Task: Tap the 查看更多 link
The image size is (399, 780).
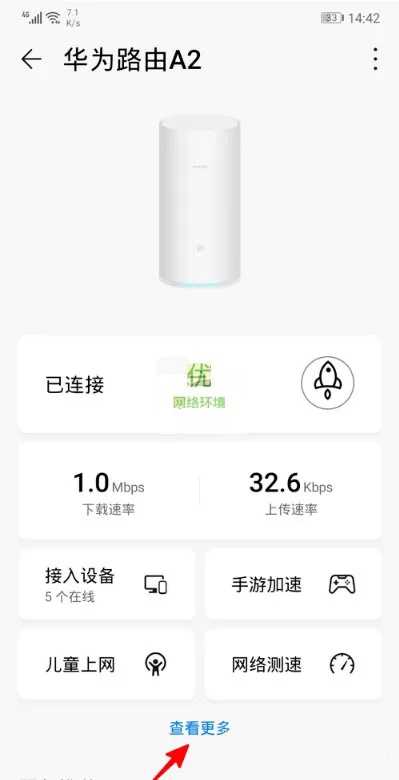Action: 200,728
